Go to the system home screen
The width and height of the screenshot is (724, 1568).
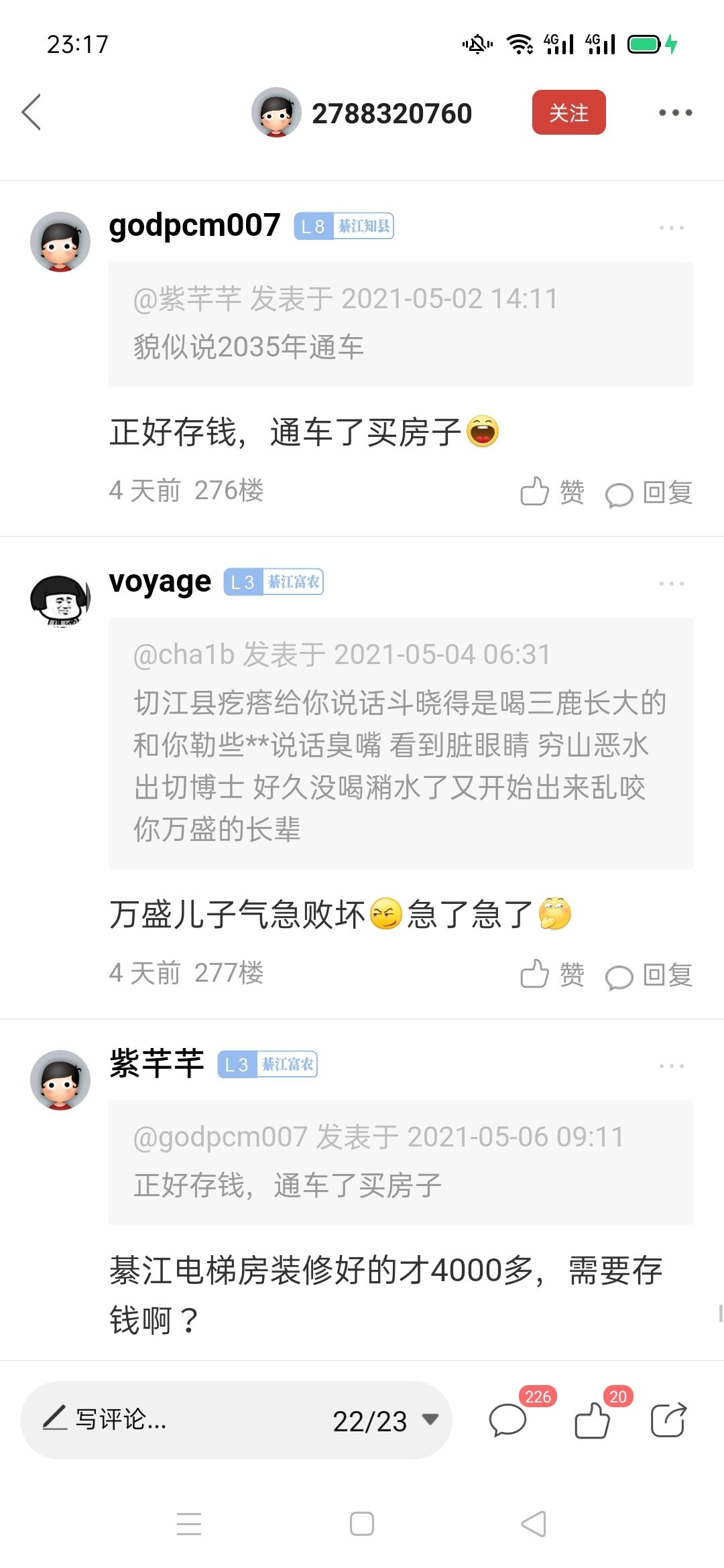362,1524
